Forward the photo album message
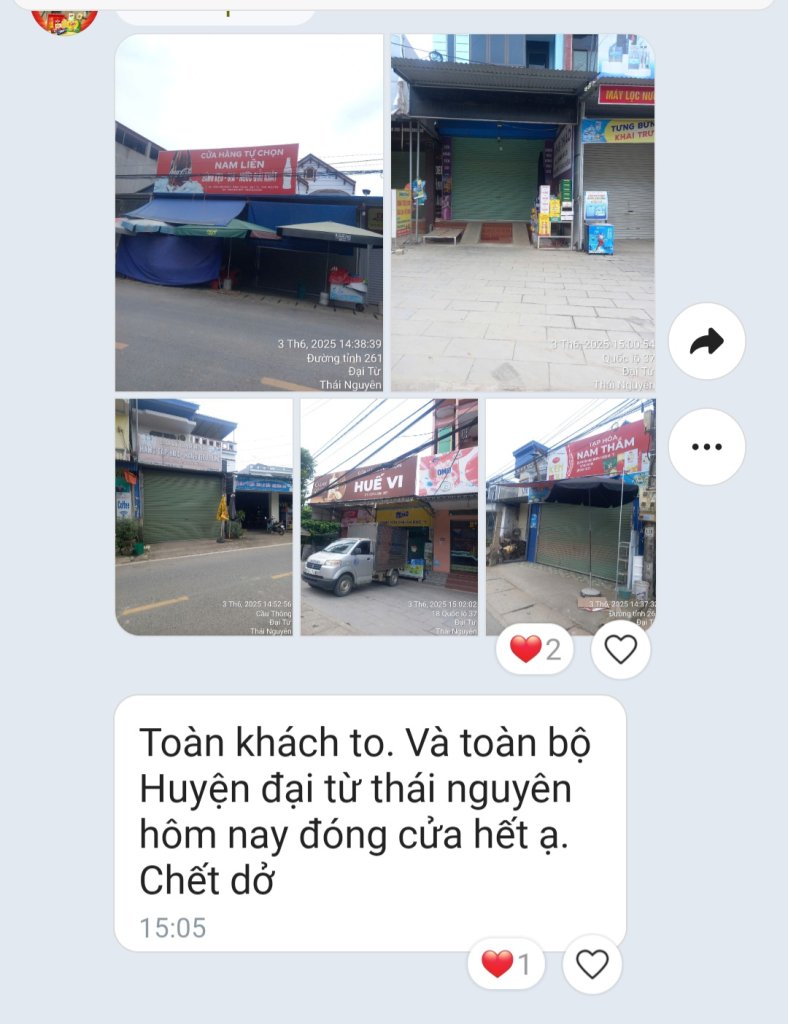Image resolution: width=788 pixels, height=1024 pixels. point(707,342)
